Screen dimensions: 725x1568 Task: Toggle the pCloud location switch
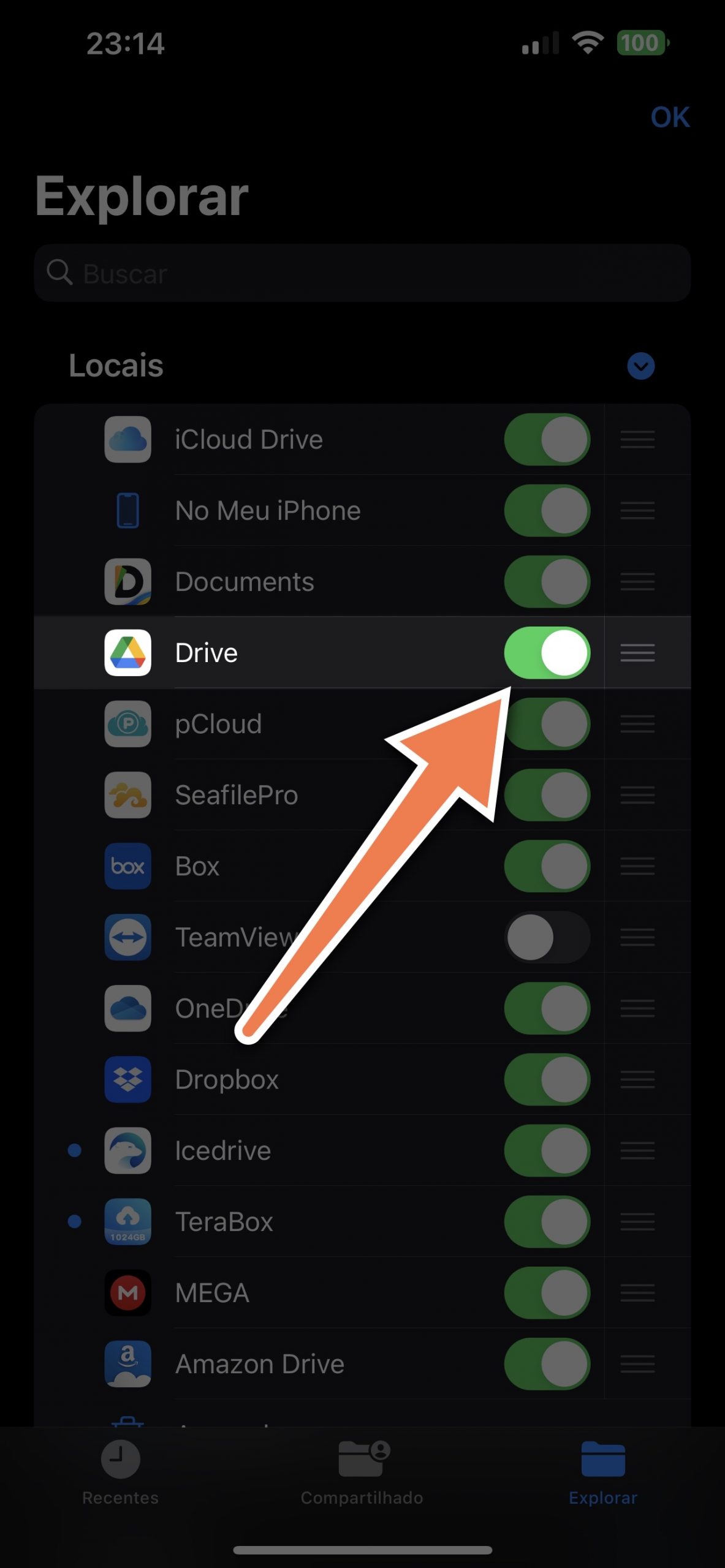tap(547, 724)
